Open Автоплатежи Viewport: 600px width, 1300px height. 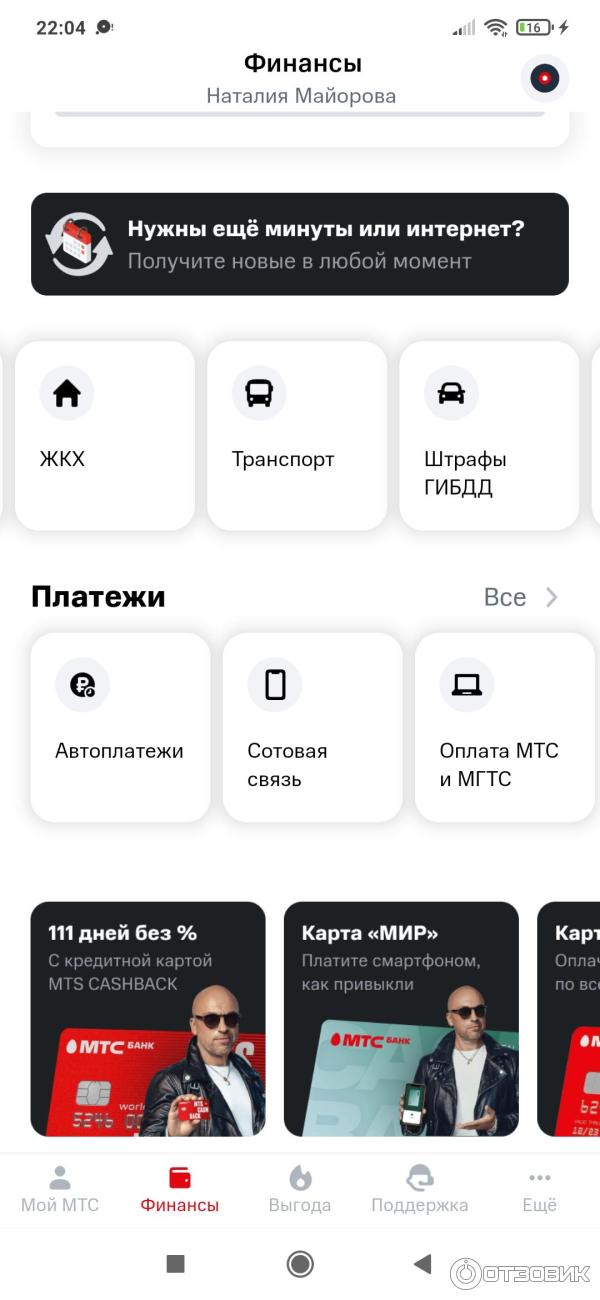click(120, 727)
